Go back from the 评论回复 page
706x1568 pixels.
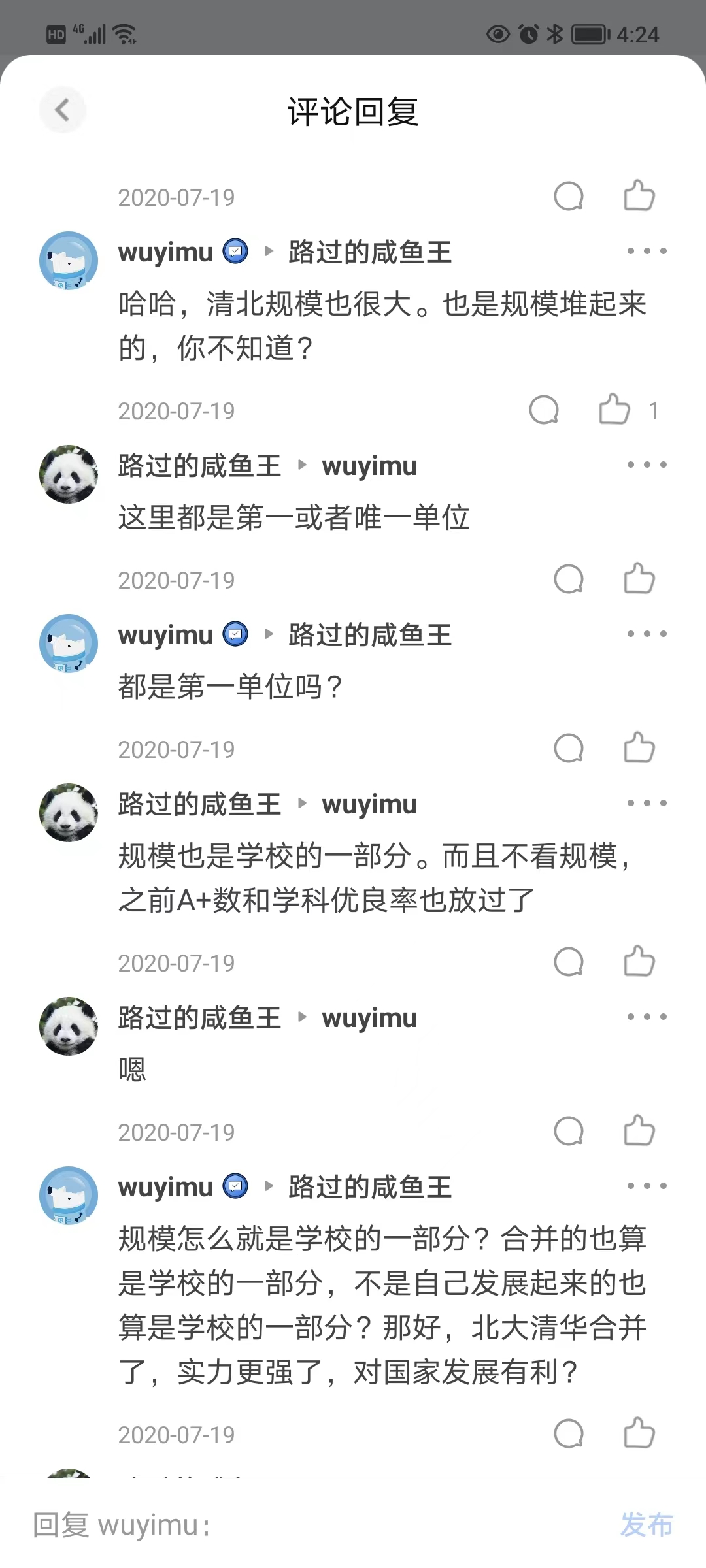pos(63,110)
